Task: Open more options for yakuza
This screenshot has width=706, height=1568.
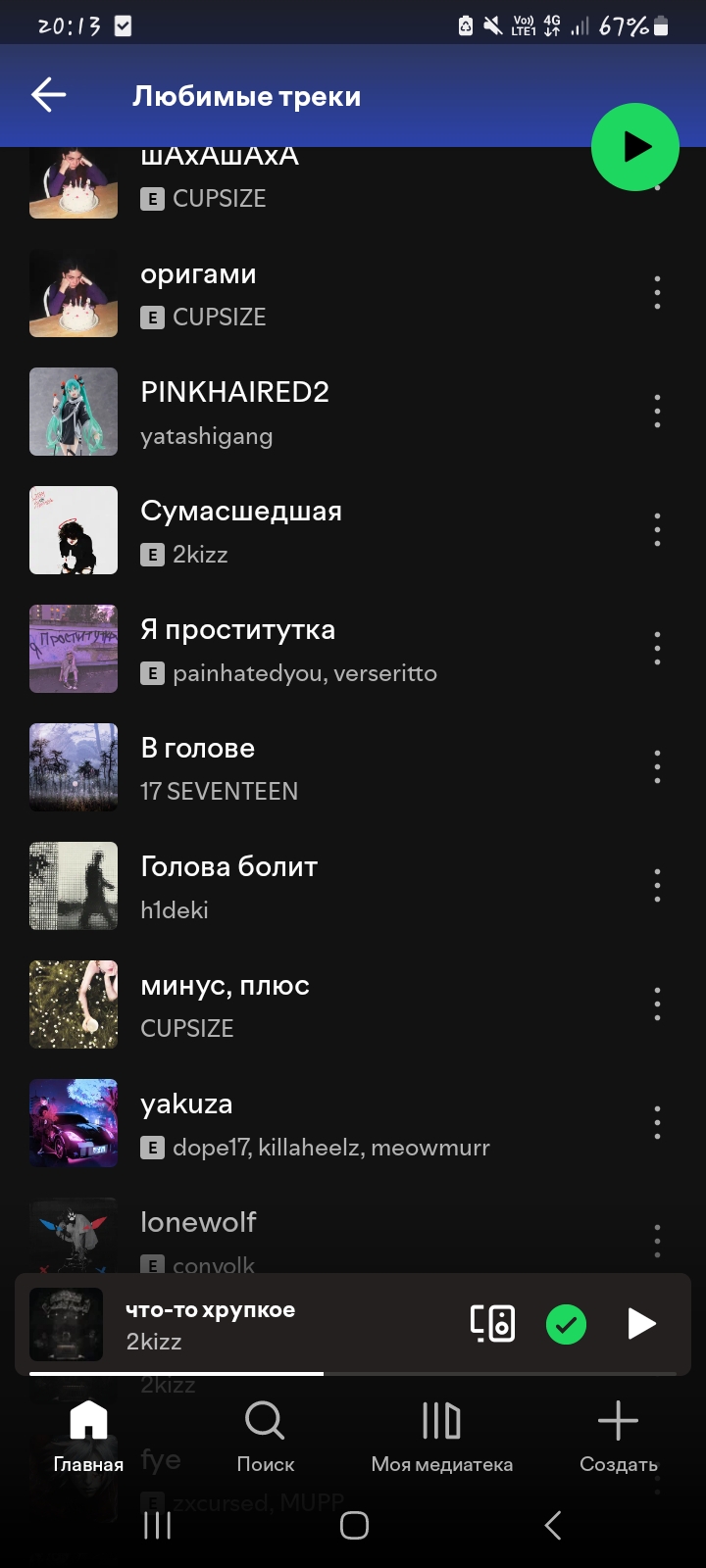Action: pyautogui.click(x=657, y=1123)
